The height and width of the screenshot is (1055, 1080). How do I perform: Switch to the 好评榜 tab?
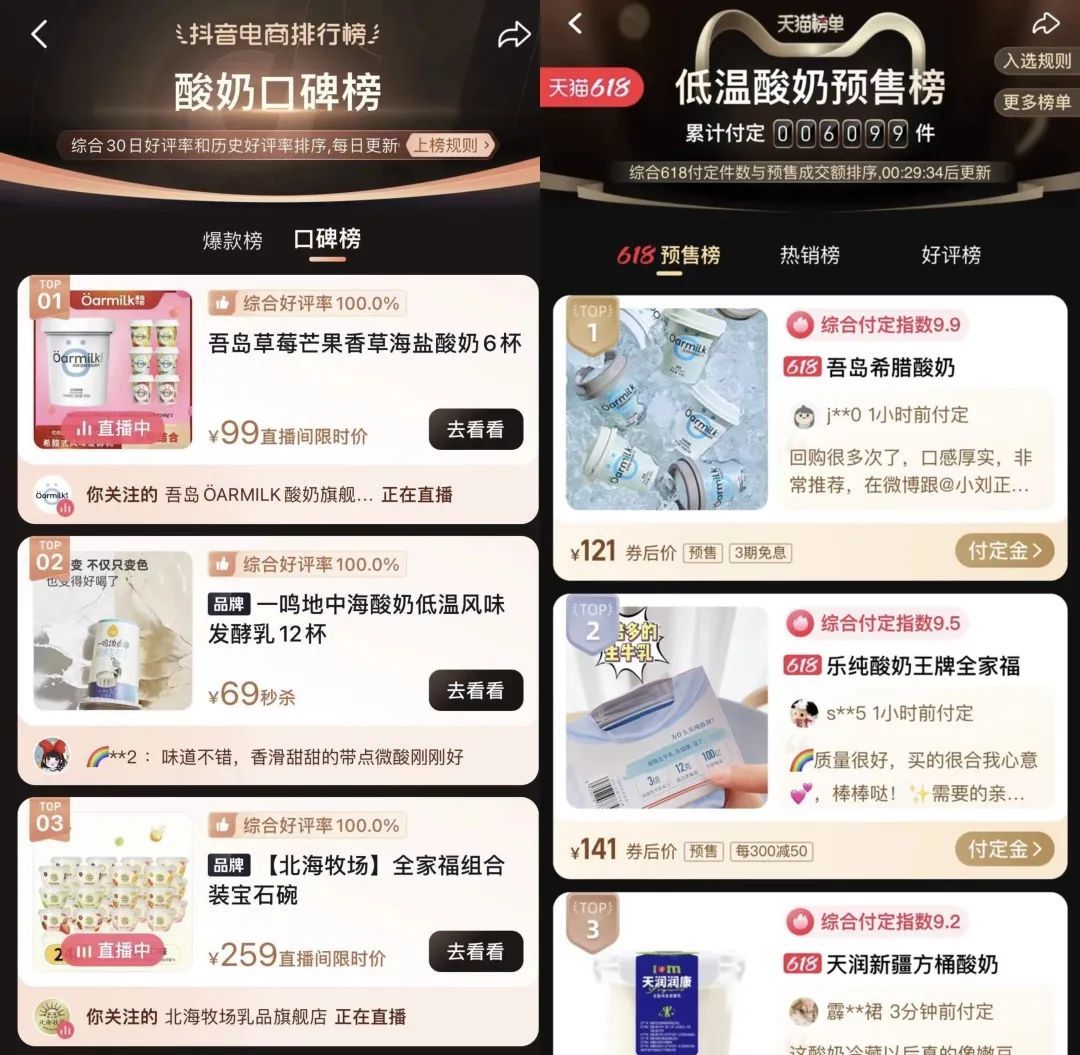click(950, 255)
